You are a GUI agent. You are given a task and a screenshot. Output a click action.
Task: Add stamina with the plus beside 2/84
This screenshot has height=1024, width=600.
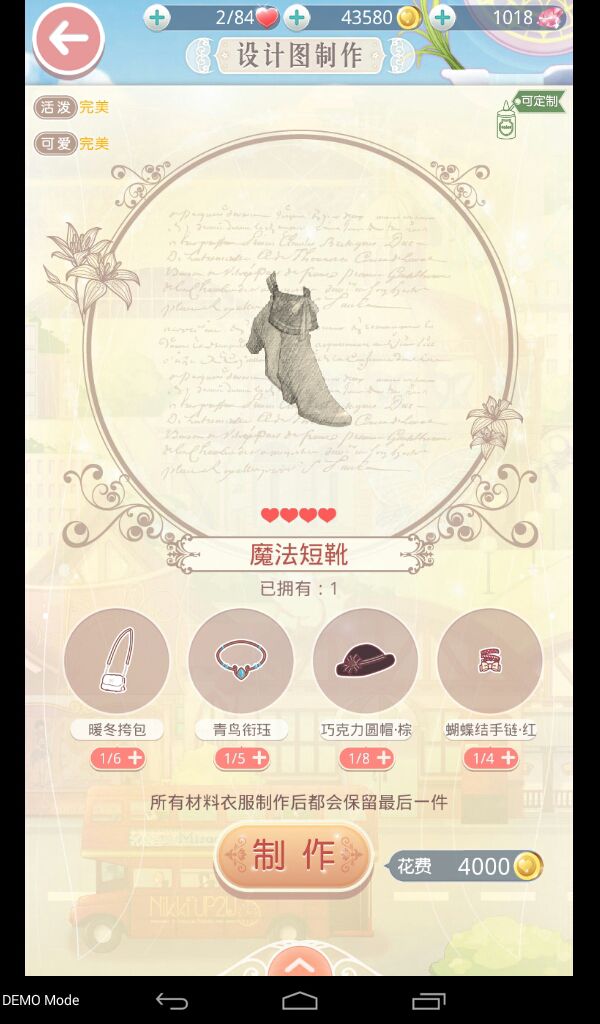(x=157, y=18)
